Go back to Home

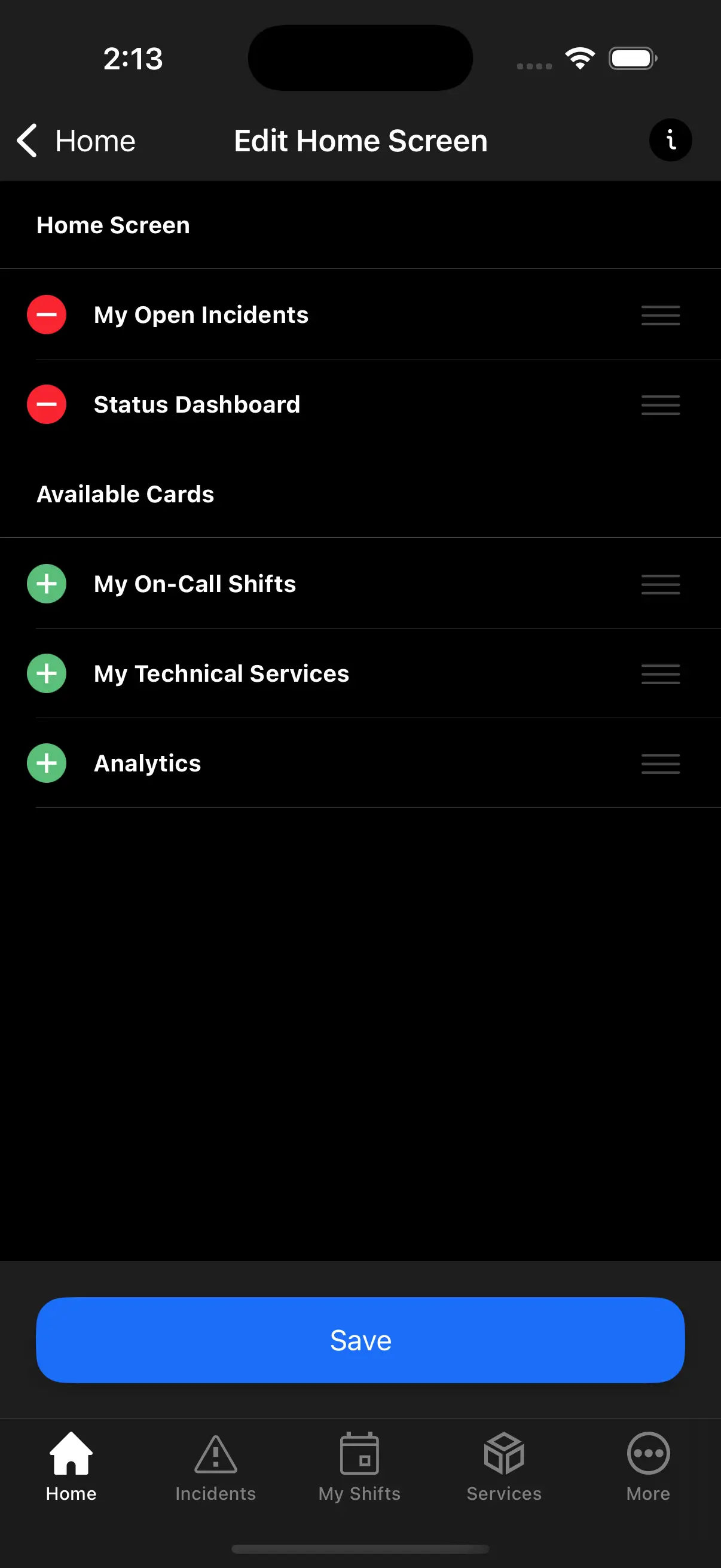(x=76, y=141)
